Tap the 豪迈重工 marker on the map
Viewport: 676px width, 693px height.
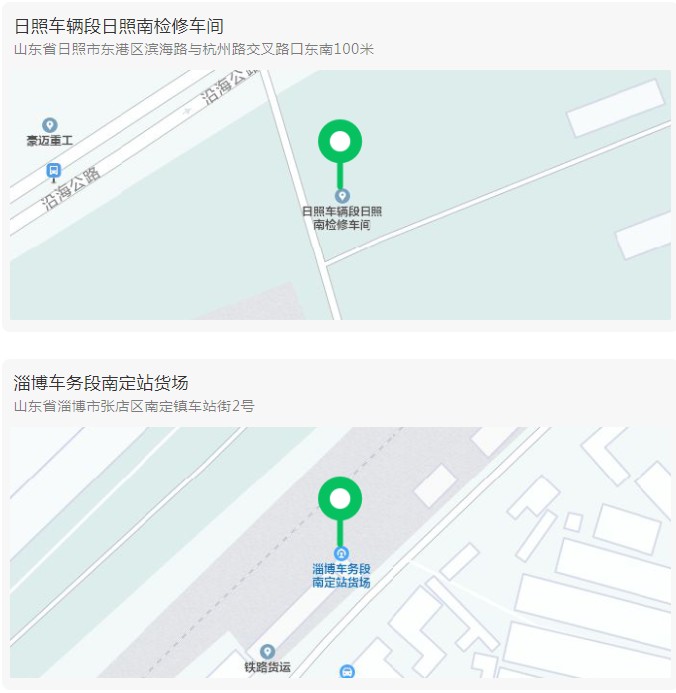(x=50, y=126)
